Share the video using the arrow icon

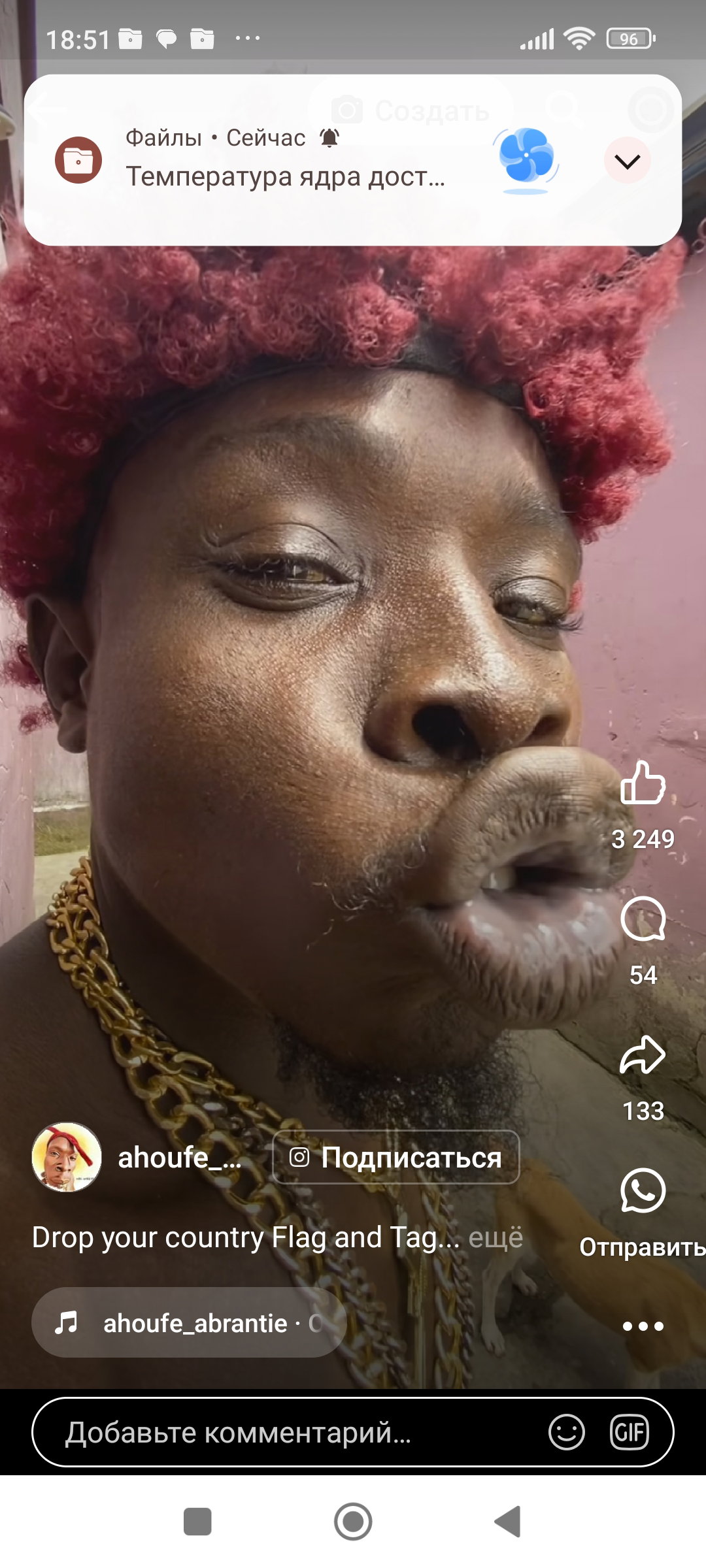coord(643,1054)
